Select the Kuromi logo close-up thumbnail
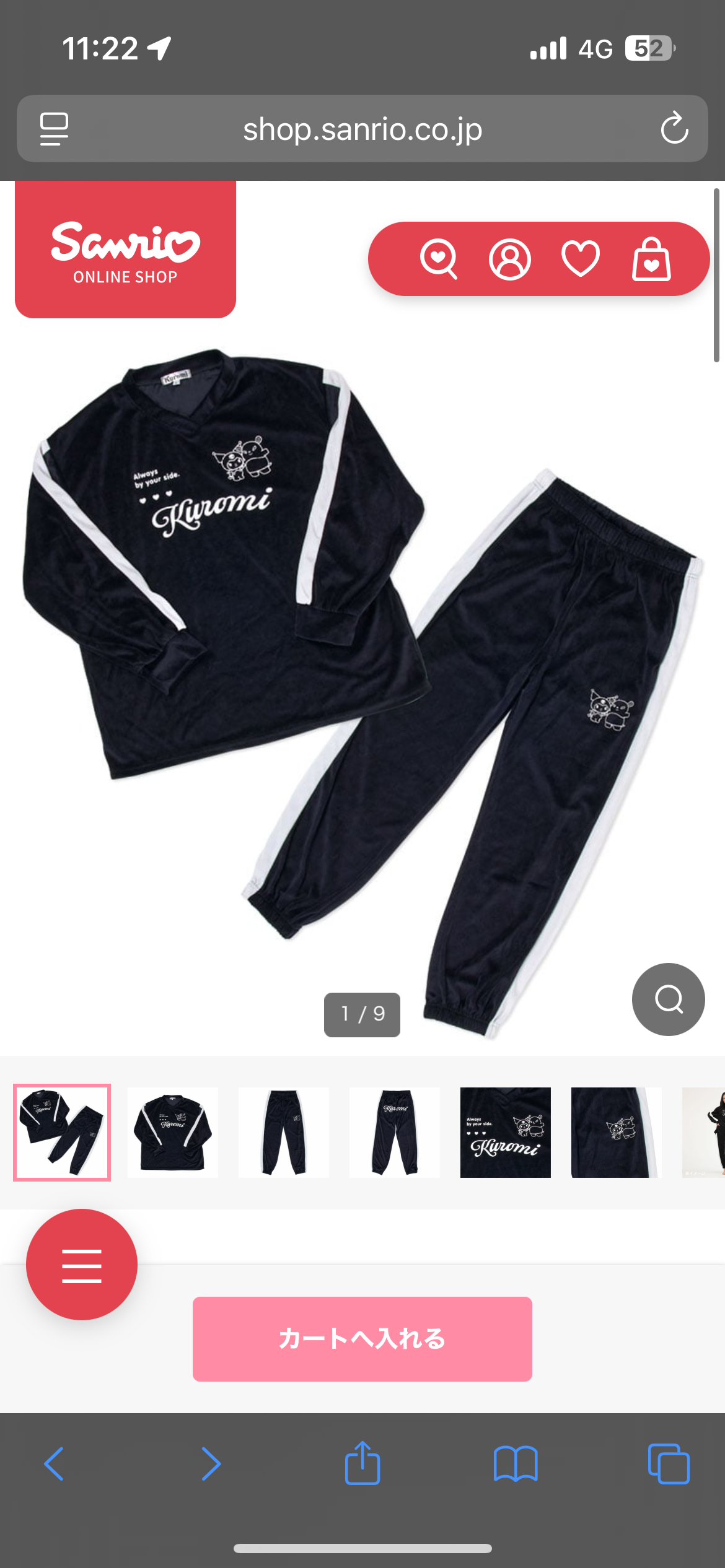Viewport: 725px width, 1568px height. pyautogui.click(x=506, y=1132)
